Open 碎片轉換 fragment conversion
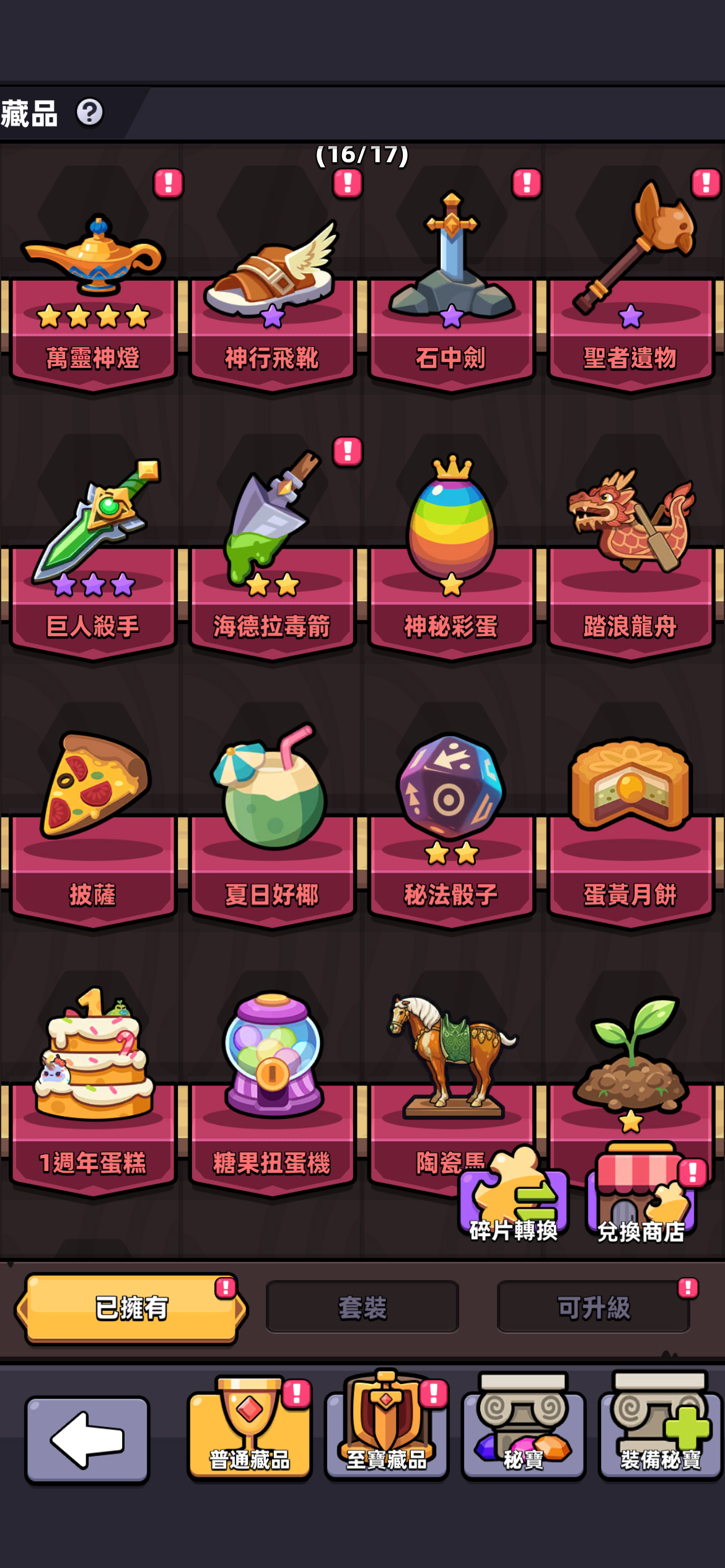725x1568 pixels. (x=514, y=1195)
